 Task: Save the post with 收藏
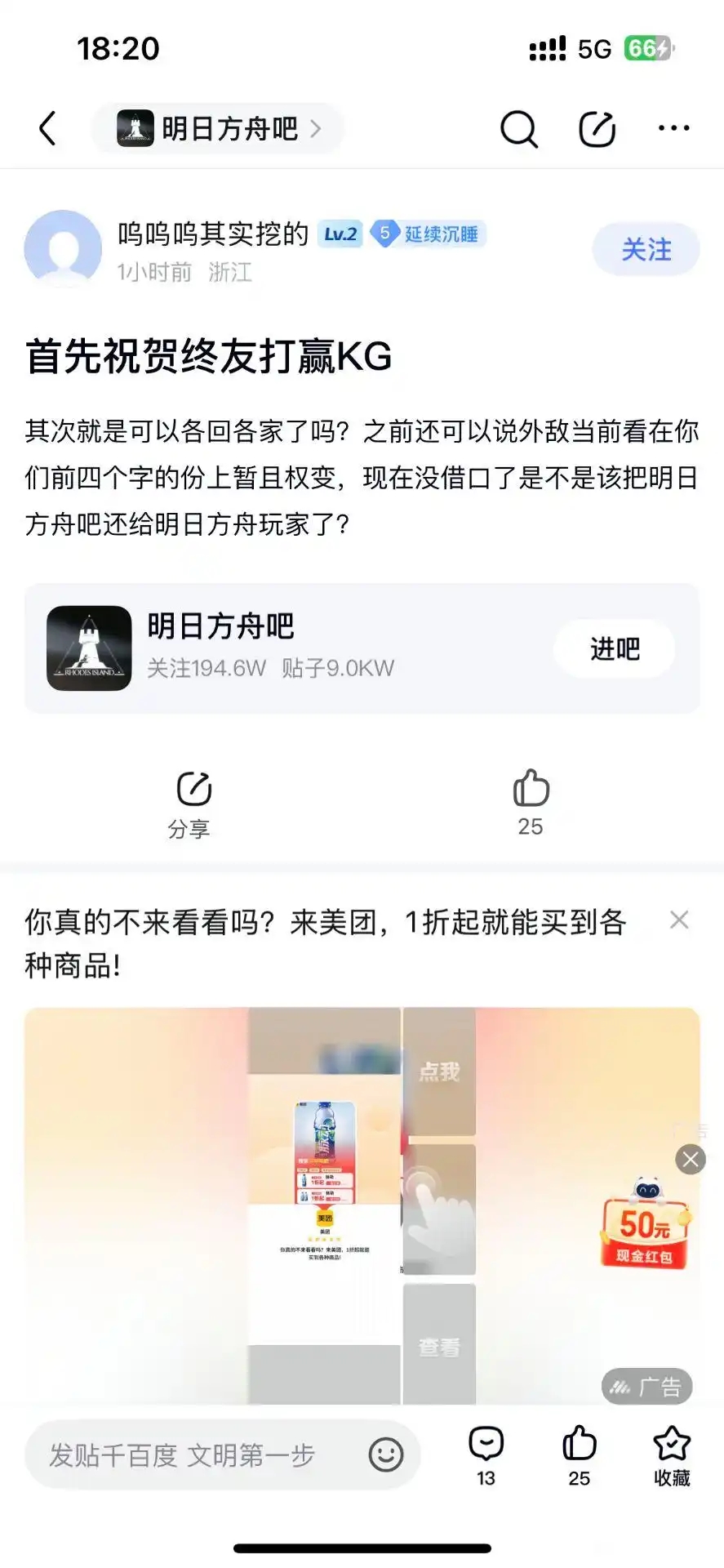[672, 1454]
